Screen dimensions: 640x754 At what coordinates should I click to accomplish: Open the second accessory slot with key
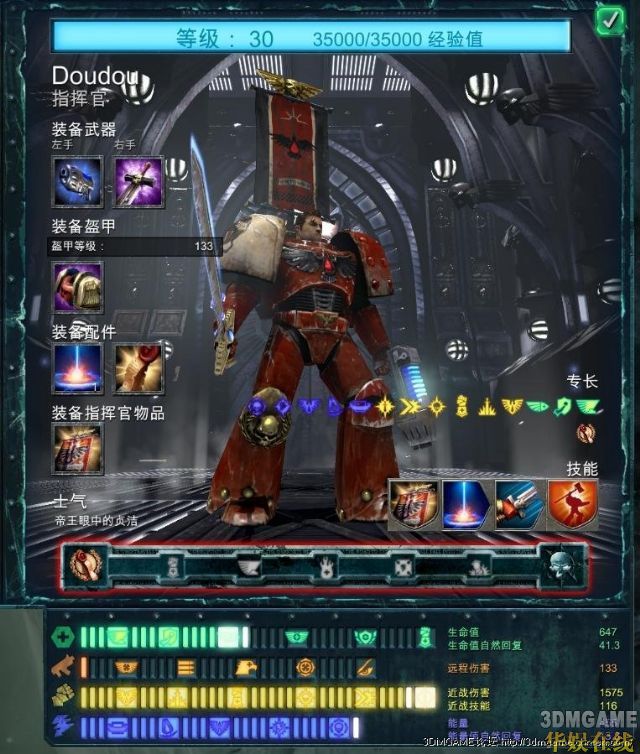138,368
